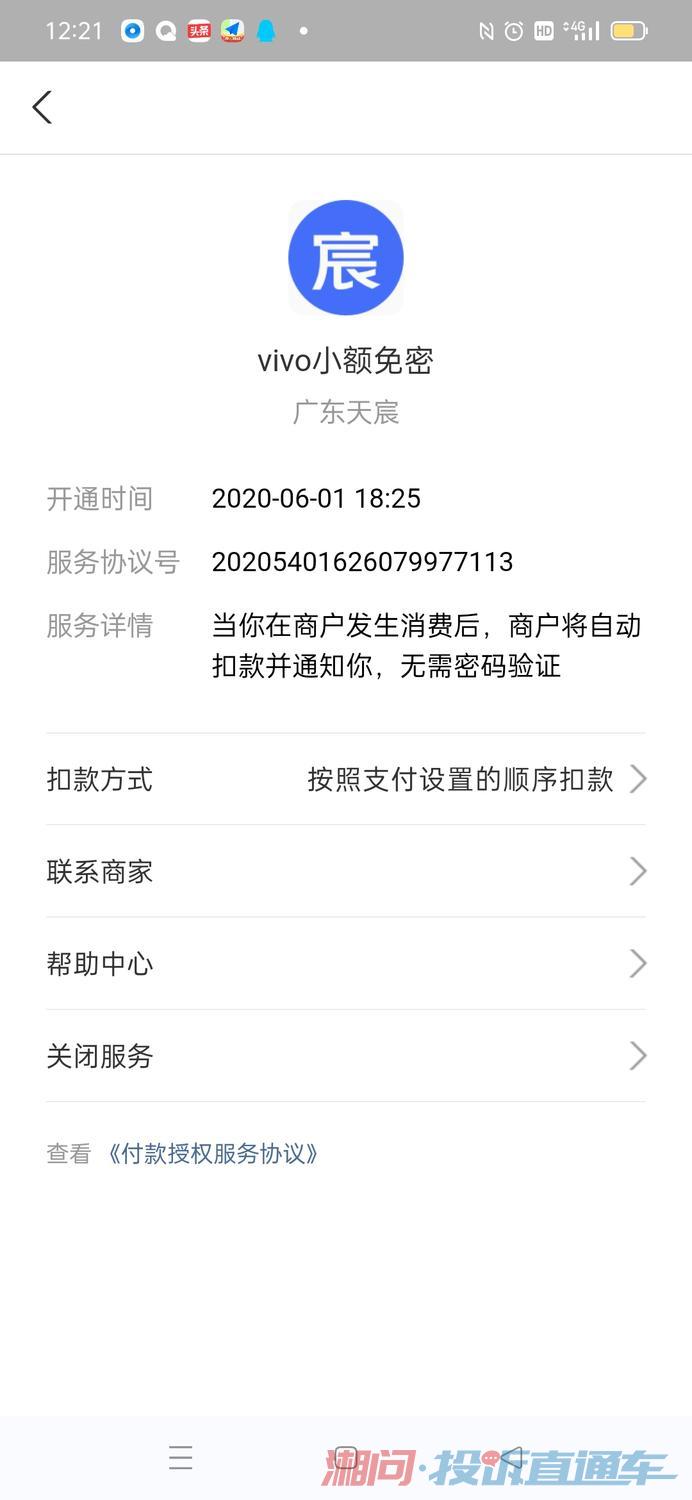This screenshot has height=1500, width=692.
Task: Select 关闭服务 to close the service
Action: [x=346, y=1056]
